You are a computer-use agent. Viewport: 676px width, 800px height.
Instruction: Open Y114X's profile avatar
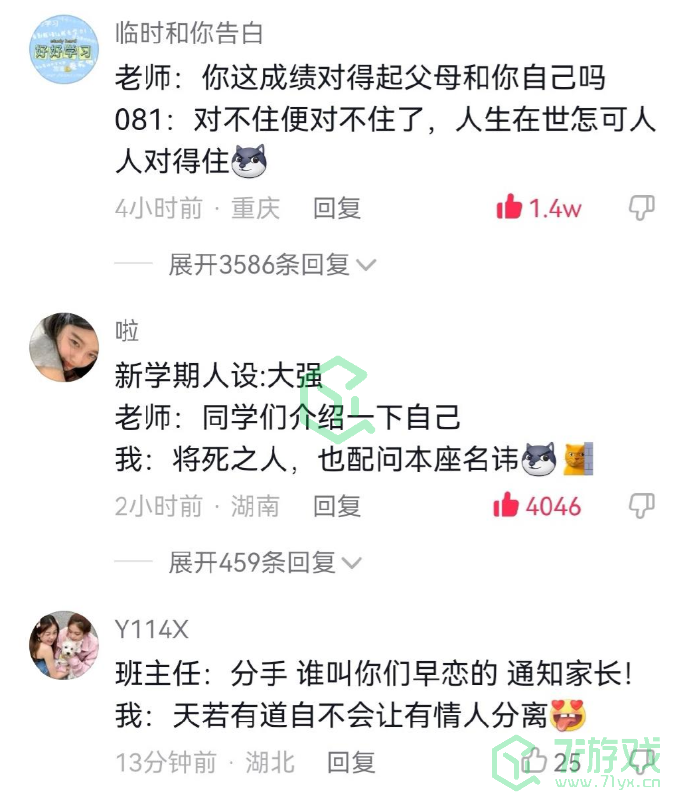click(65, 645)
